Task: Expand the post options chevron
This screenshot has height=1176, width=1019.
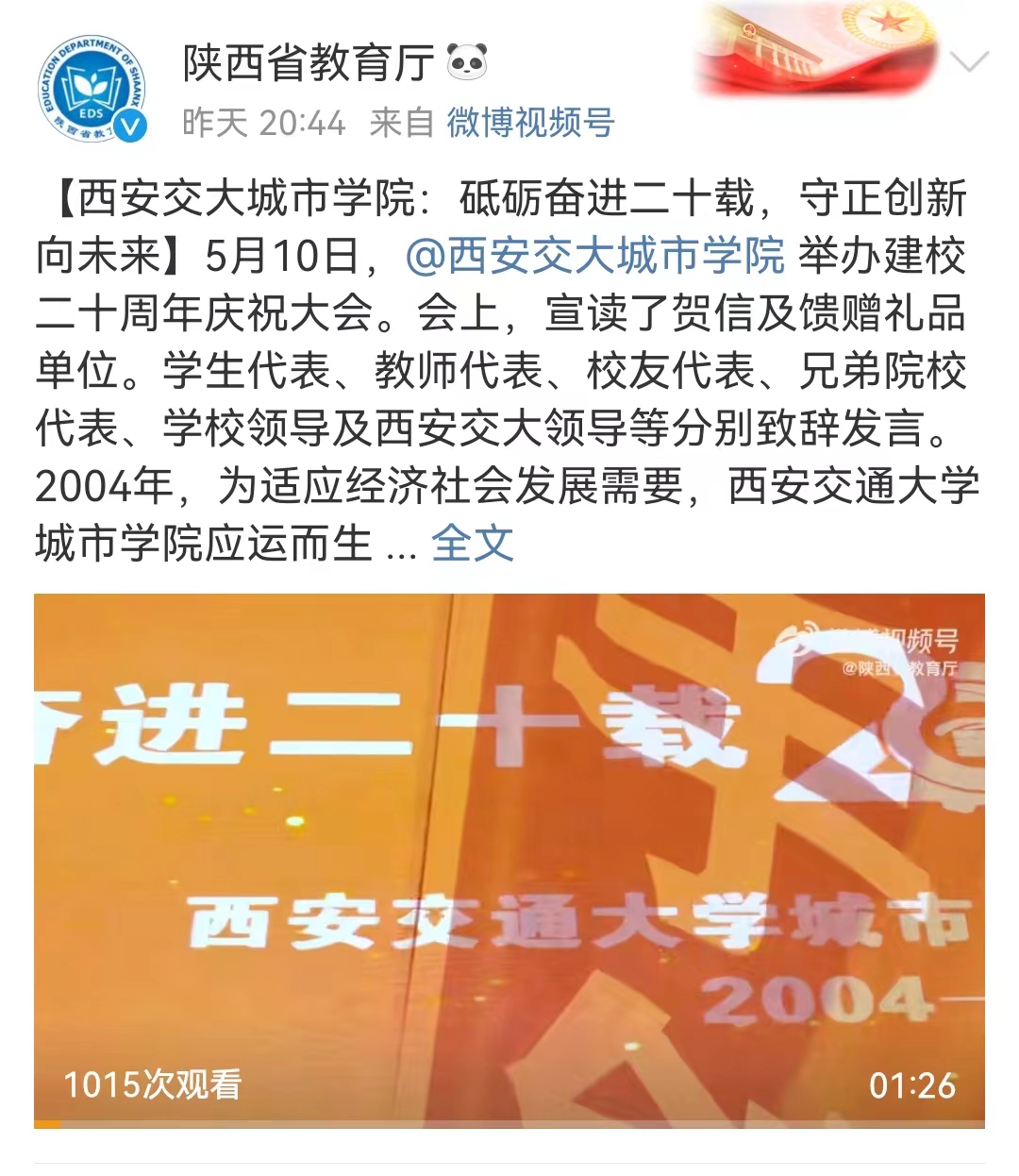Action: click(968, 63)
